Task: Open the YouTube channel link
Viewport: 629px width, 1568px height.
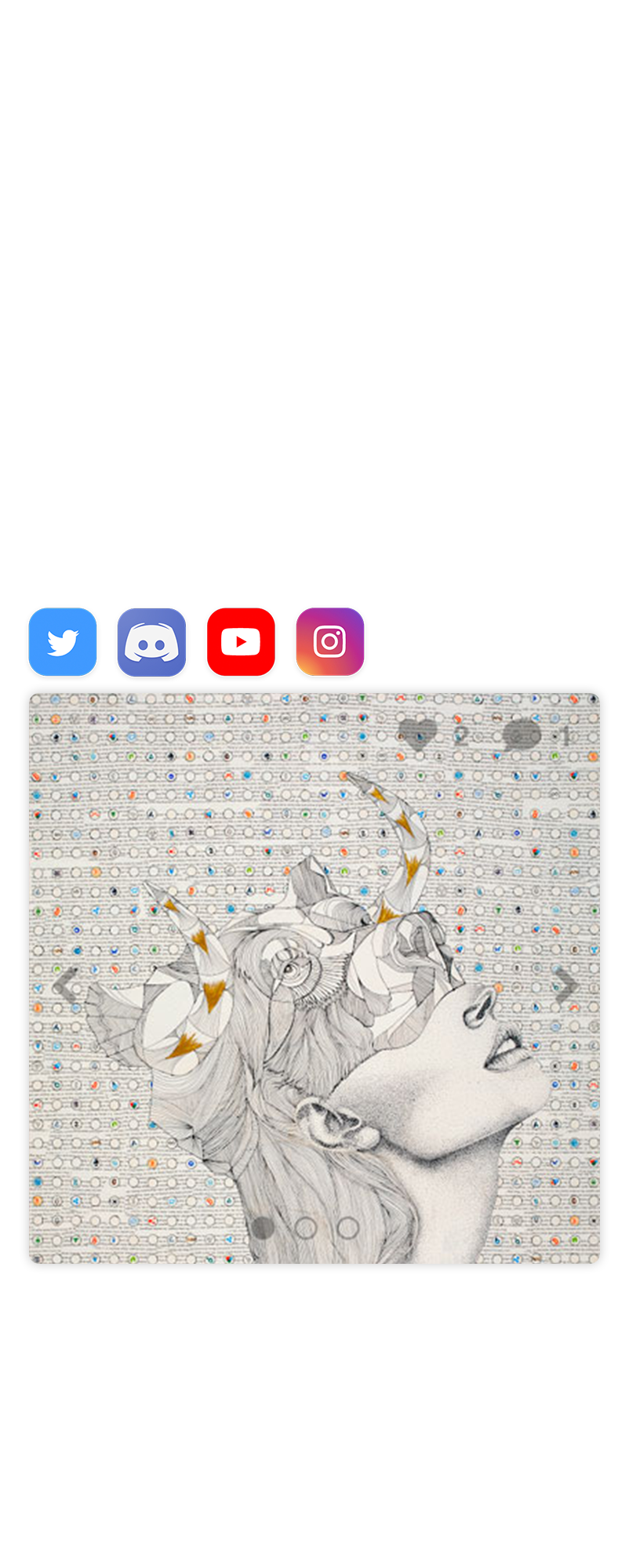Action: [241, 642]
